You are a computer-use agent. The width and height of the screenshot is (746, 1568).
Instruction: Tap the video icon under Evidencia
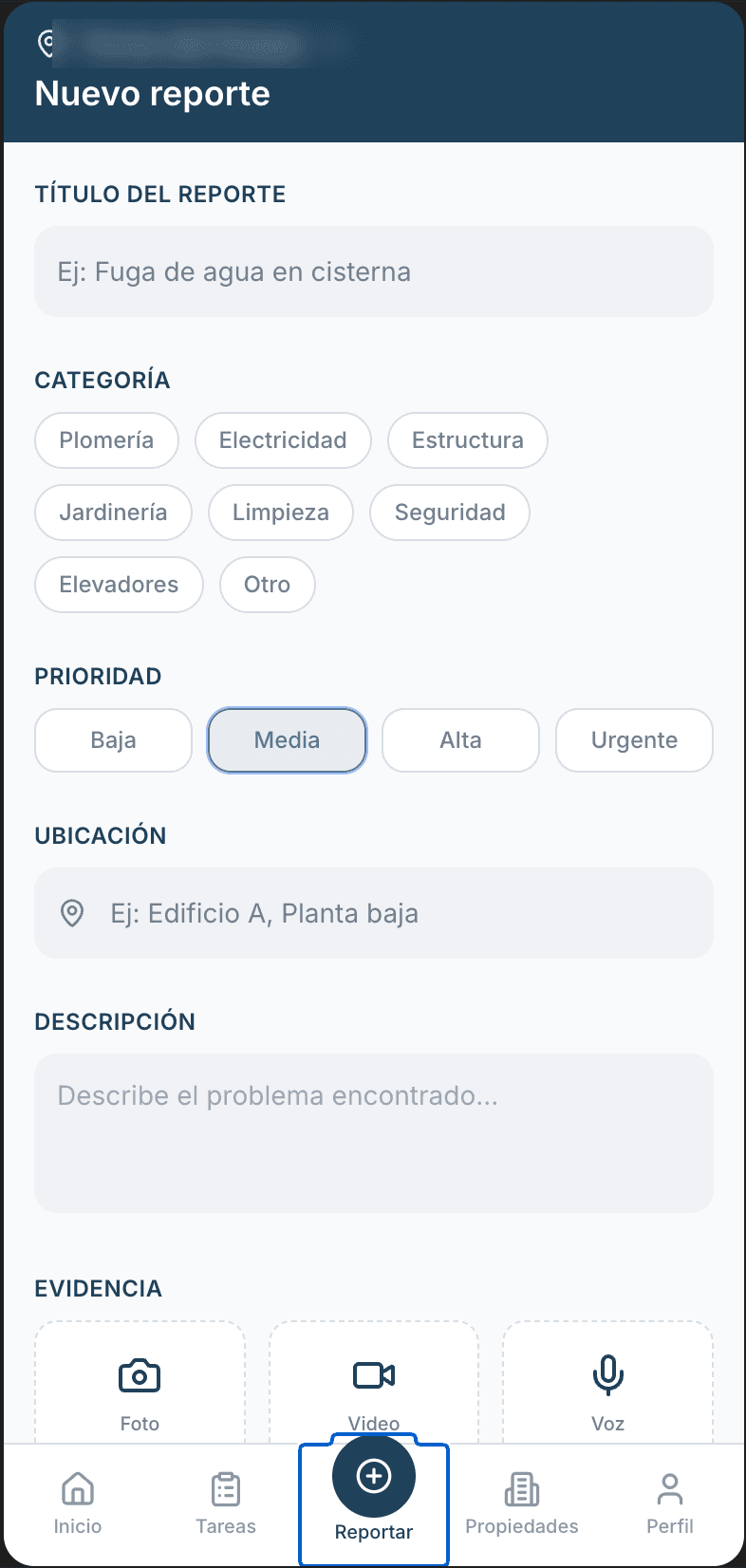click(373, 1374)
